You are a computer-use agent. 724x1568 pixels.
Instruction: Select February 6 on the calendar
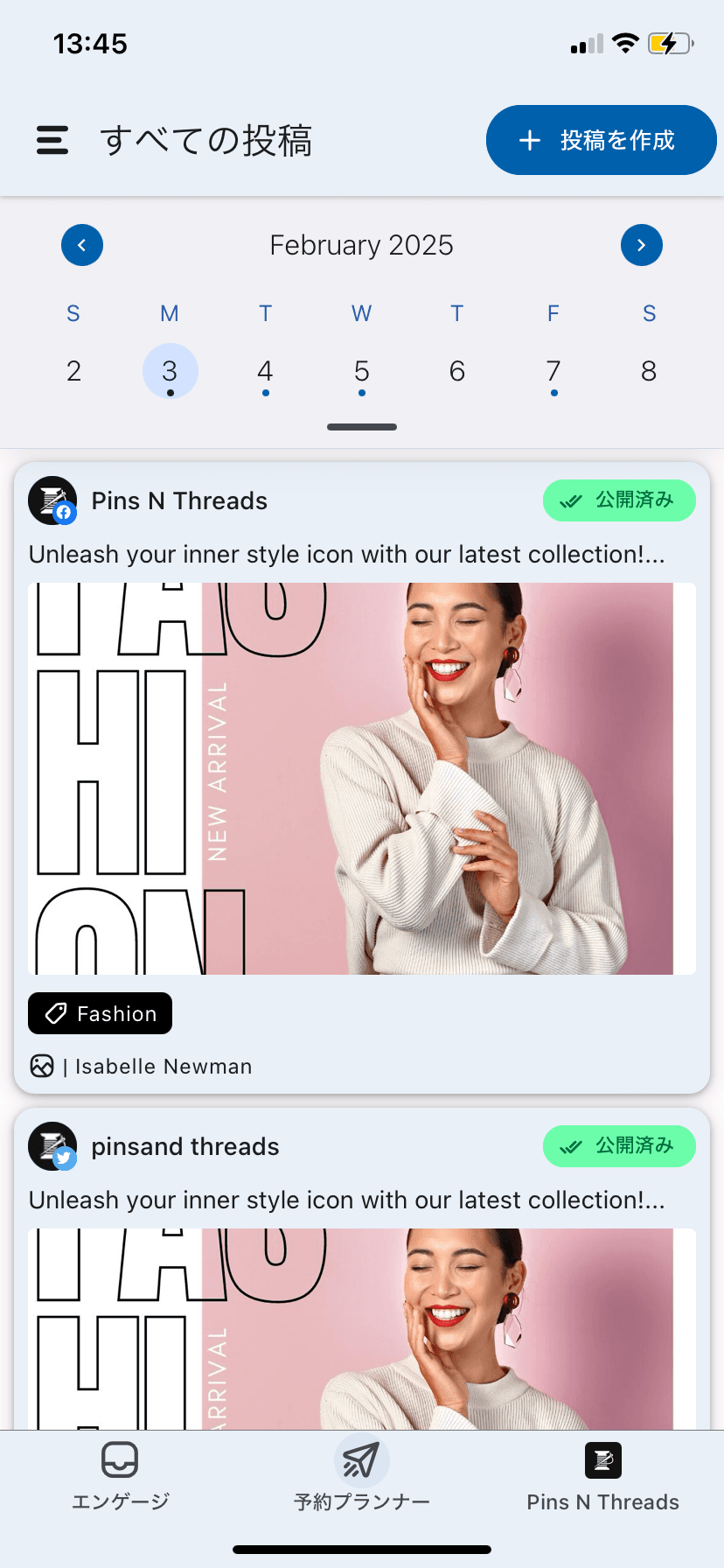tap(457, 371)
